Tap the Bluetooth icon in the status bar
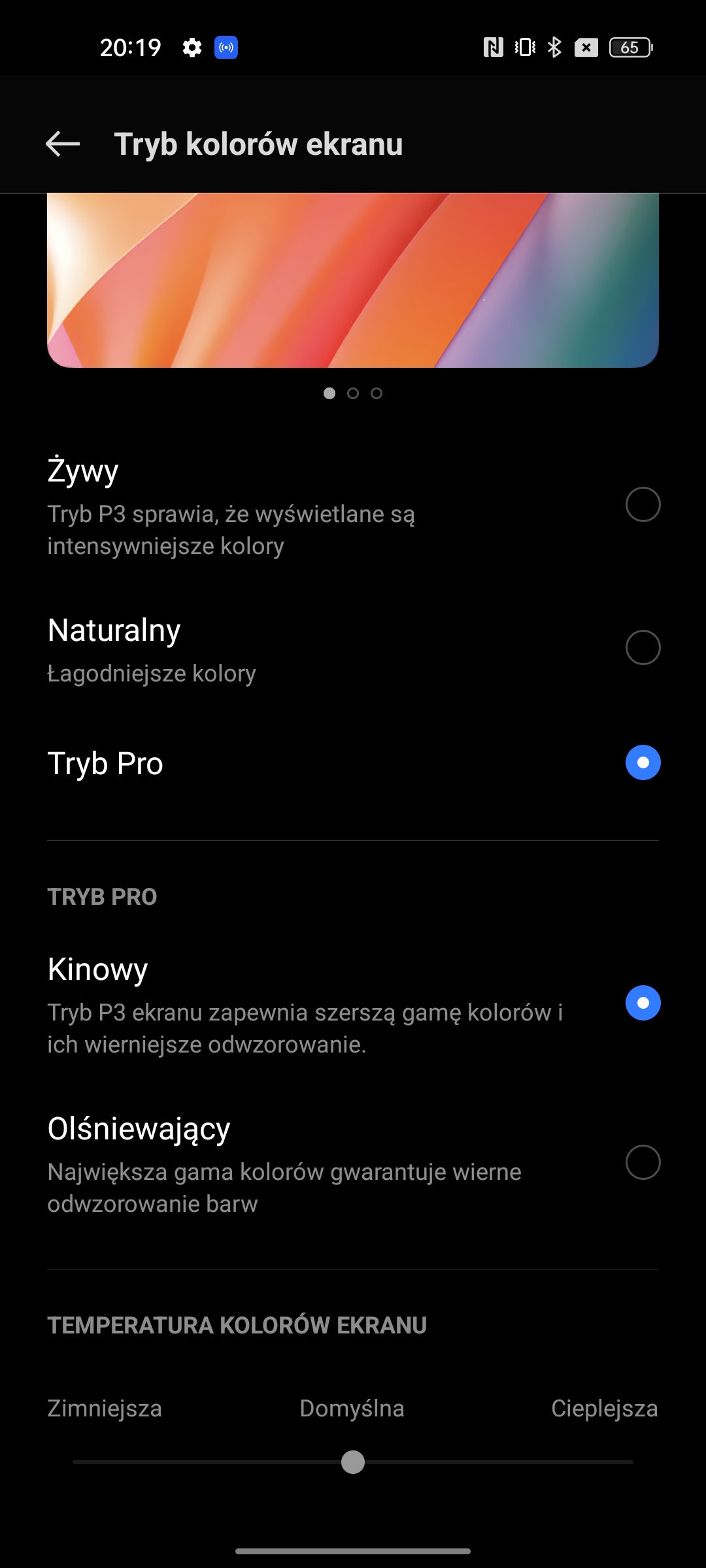Image resolution: width=706 pixels, height=1568 pixels. pos(555,47)
